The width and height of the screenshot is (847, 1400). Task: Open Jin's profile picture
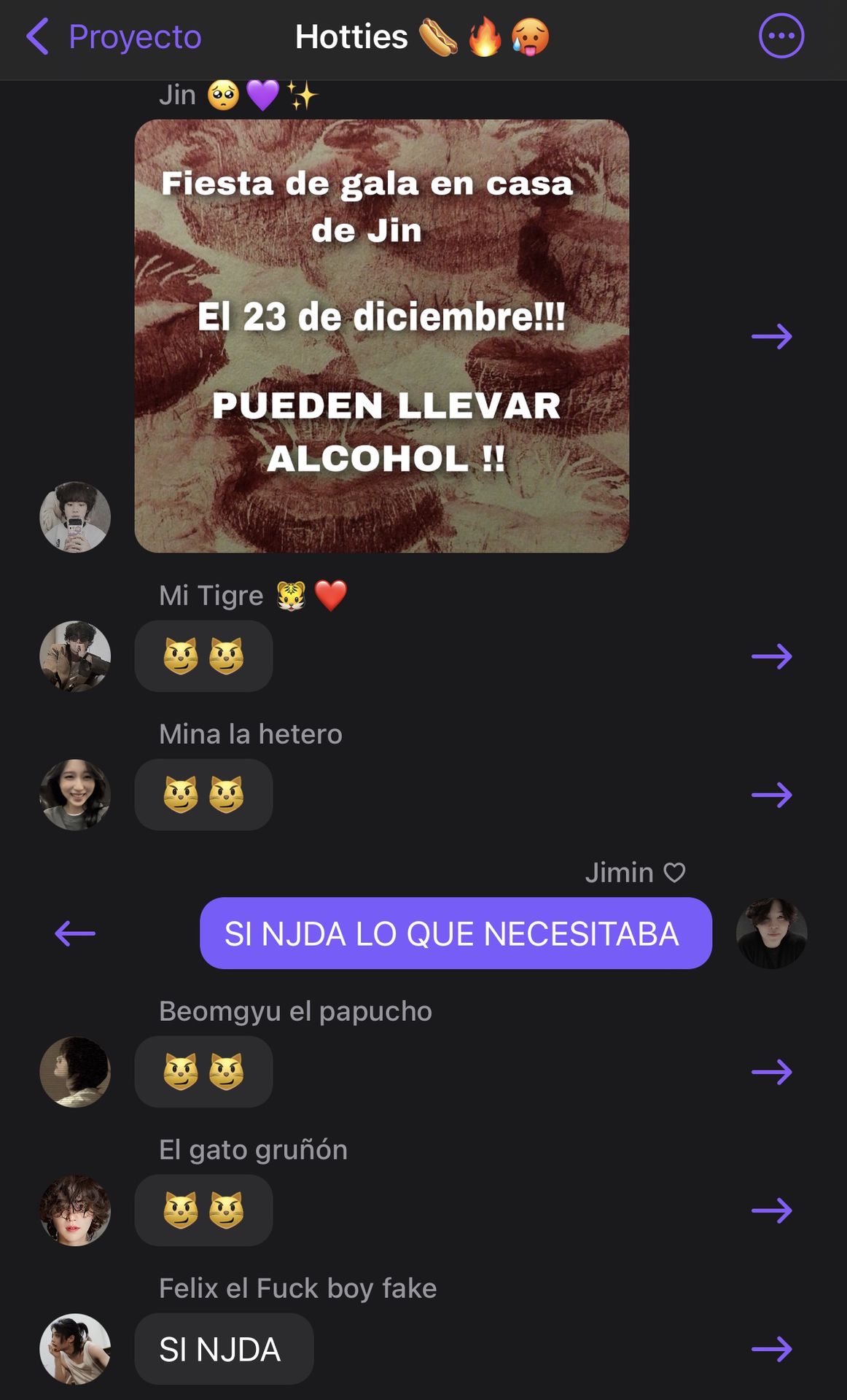[75, 517]
